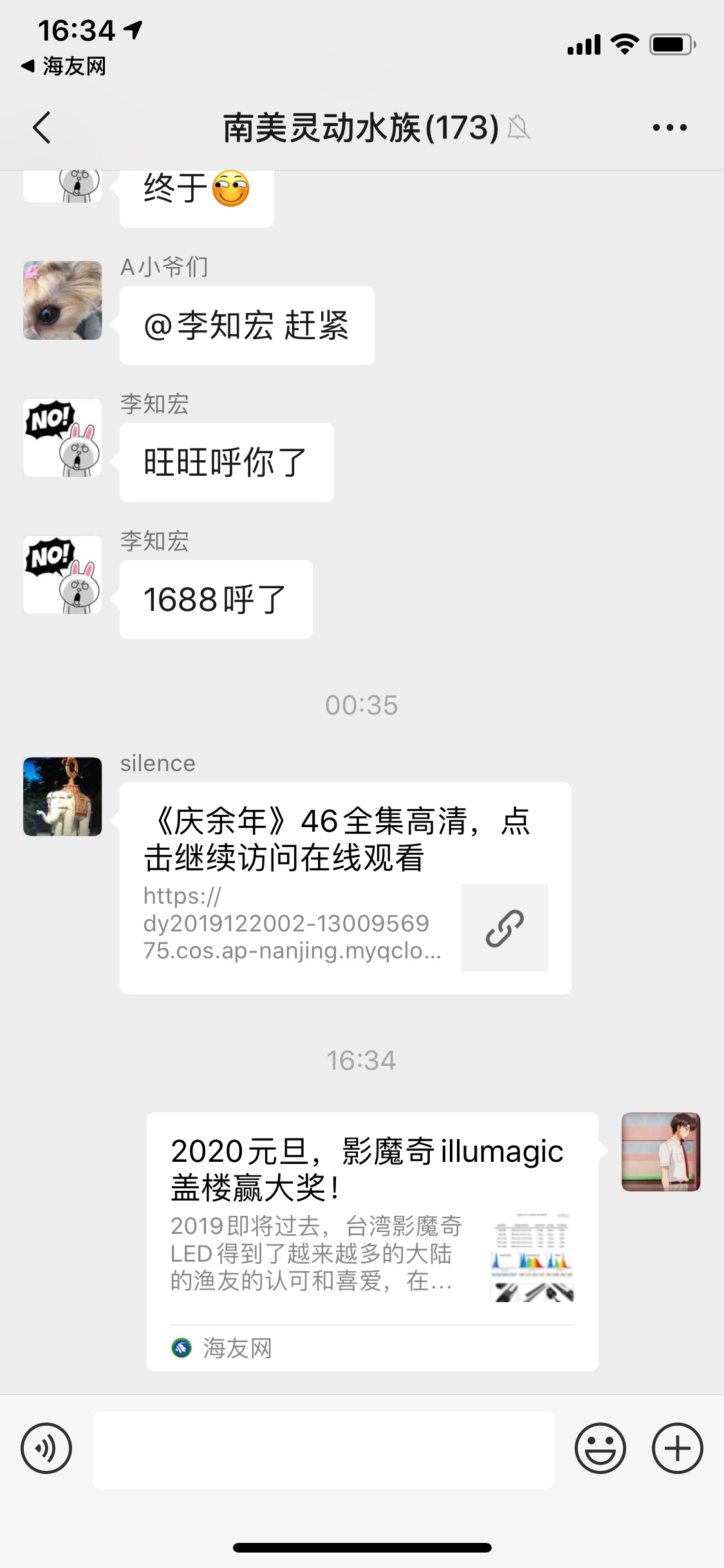Go back to the chat list
Viewport: 724px width, 1568px height.
click(x=42, y=127)
